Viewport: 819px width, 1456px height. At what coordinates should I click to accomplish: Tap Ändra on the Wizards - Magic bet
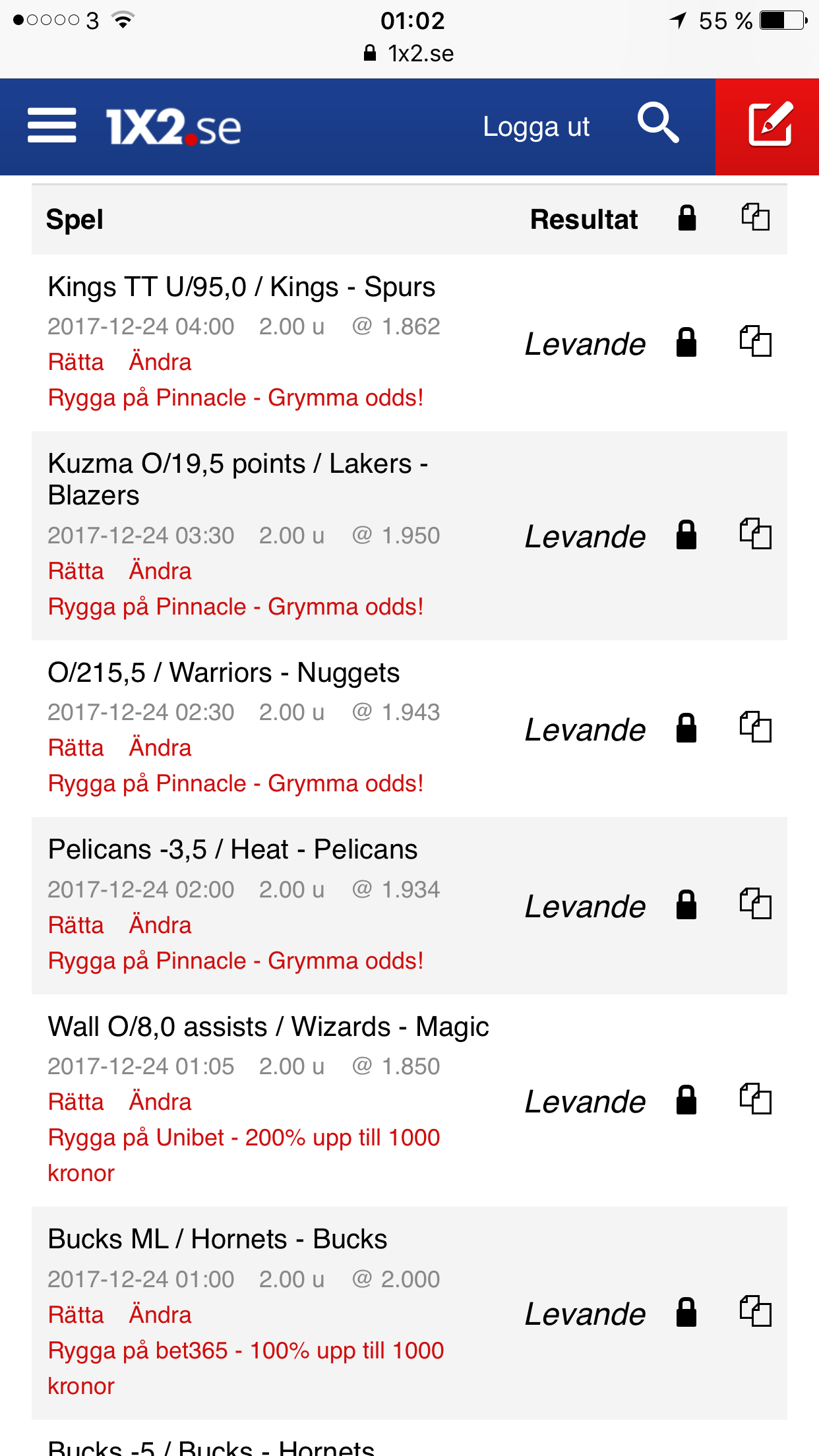point(160,1102)
